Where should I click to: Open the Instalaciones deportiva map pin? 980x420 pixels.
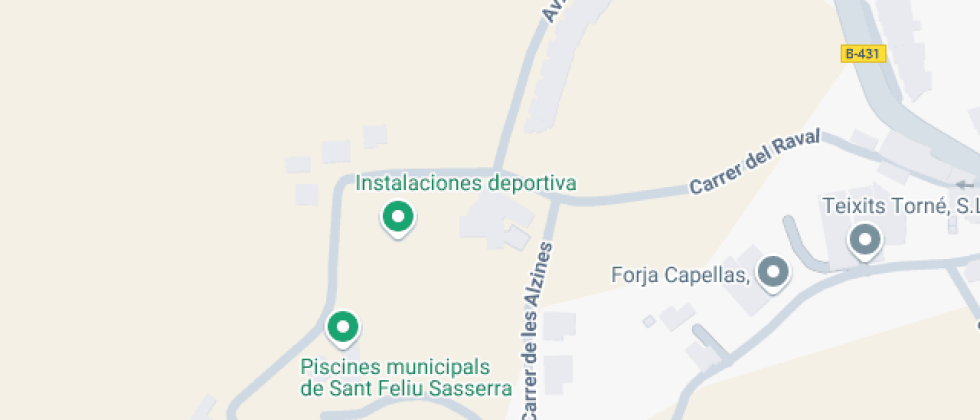pyautogui.click(x=398, y=217)
